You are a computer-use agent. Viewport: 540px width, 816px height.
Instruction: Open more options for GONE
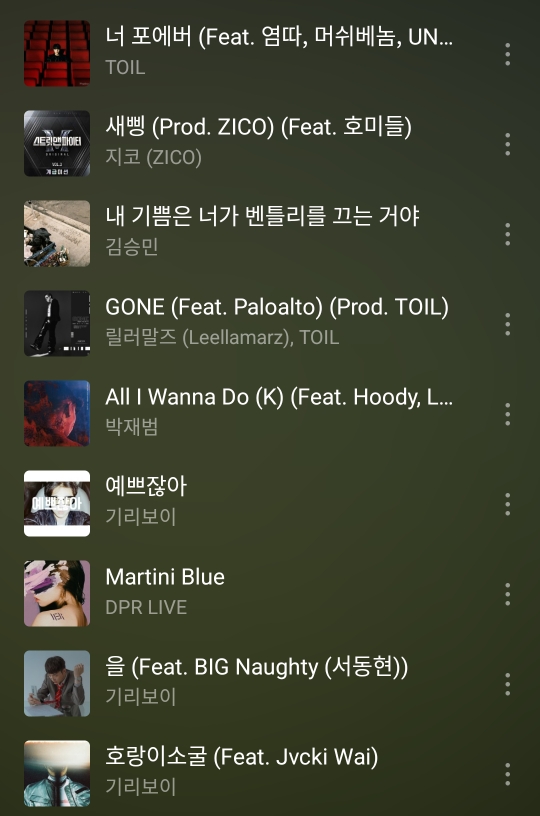(x=508, y=324)
